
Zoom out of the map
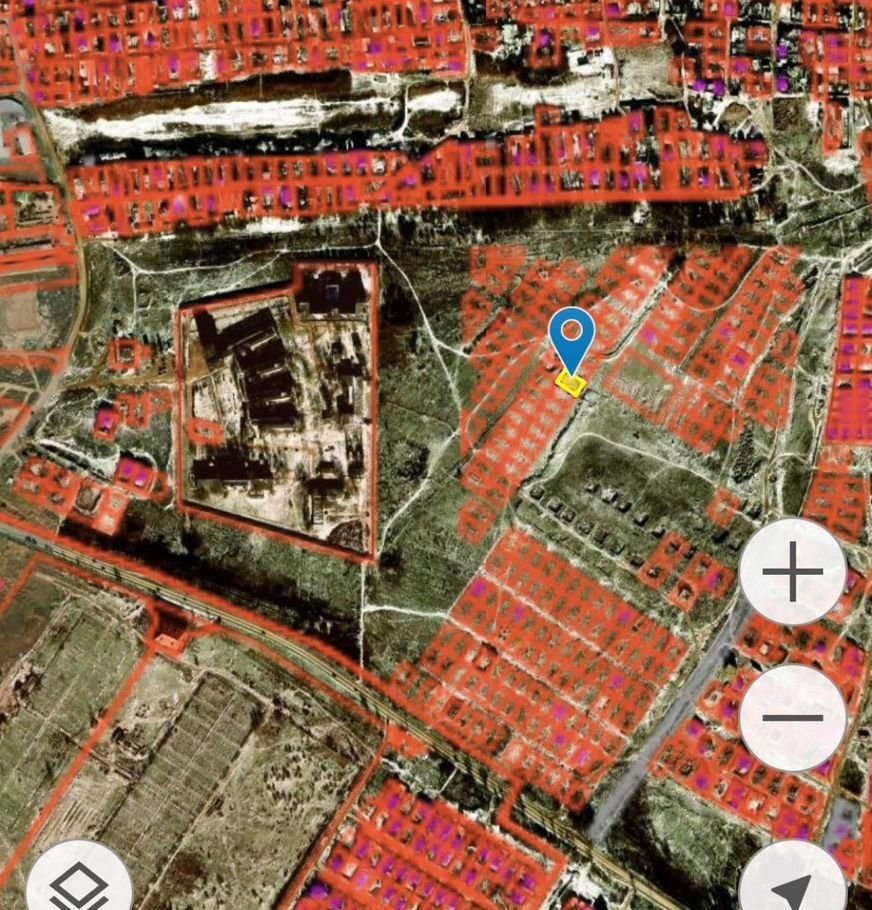pos(793,717)
